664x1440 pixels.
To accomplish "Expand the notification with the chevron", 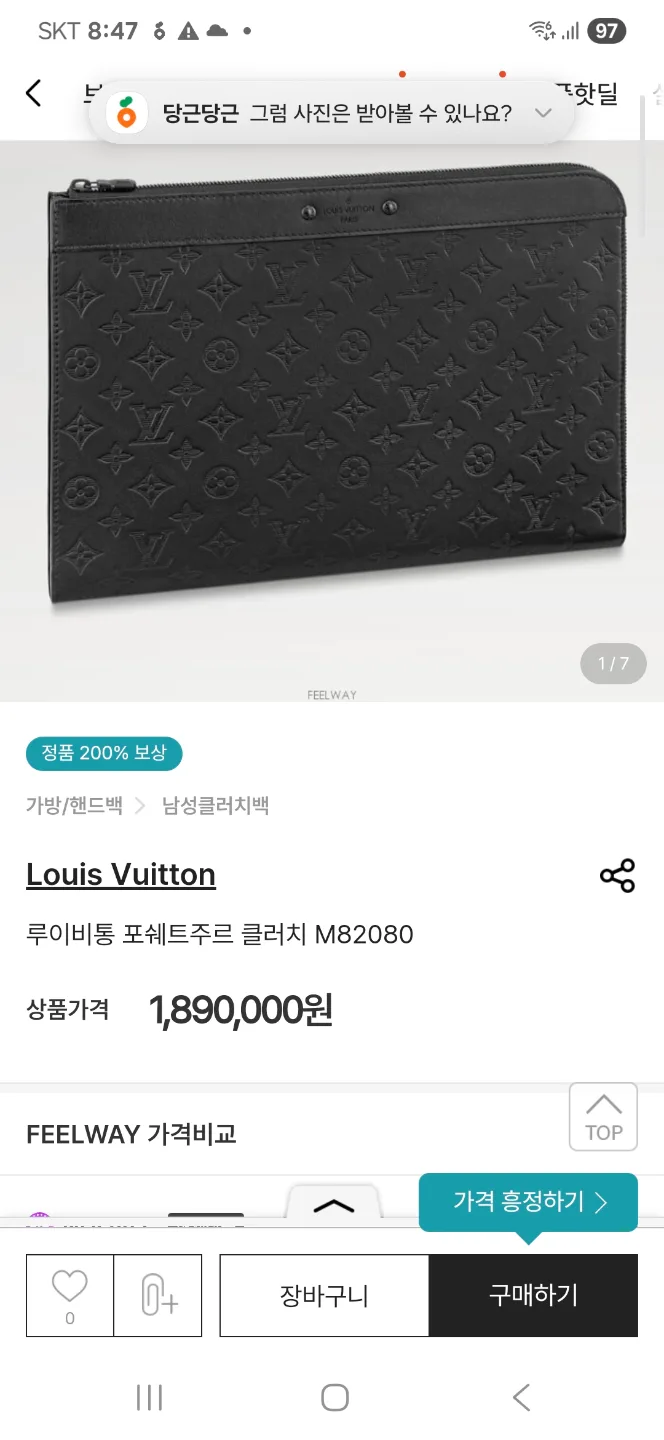I will [543, 113].
